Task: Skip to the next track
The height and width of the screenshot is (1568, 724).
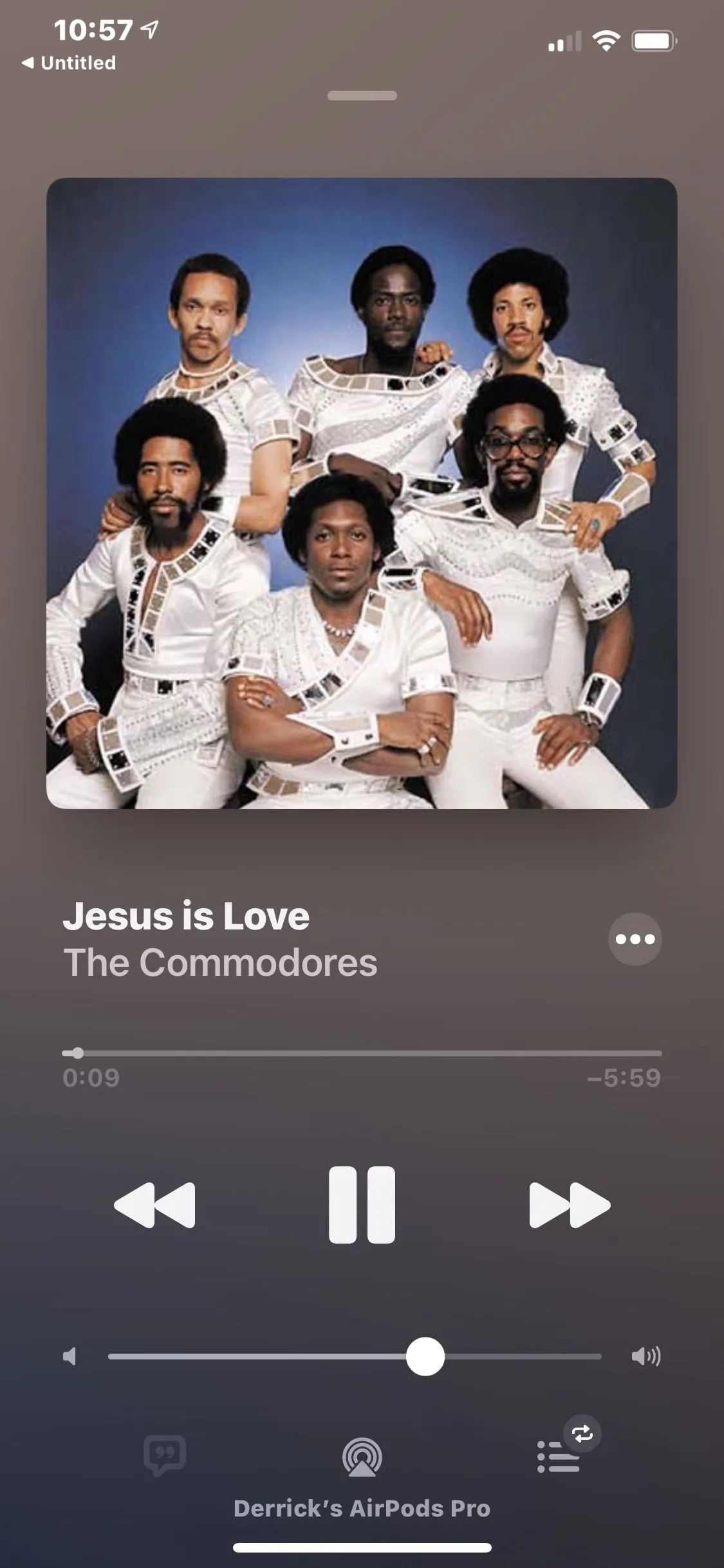Action: pyautogui.click(x=570, y=1204)
